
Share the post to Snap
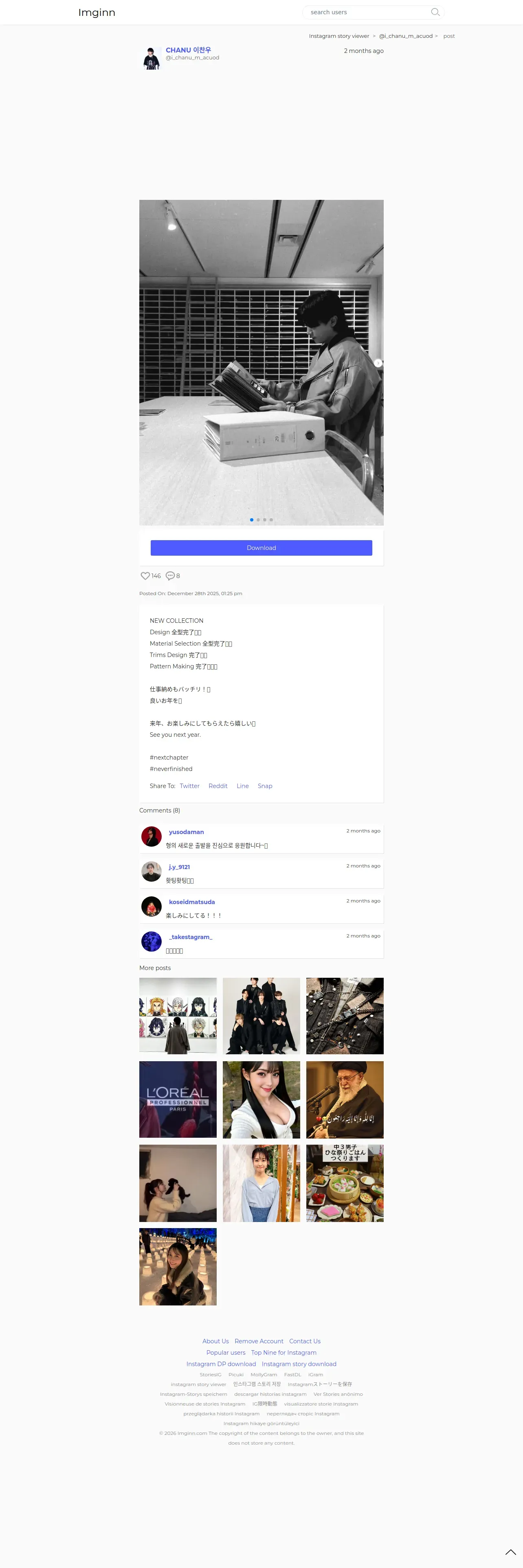pyautogui.click(x=265, y=786)
